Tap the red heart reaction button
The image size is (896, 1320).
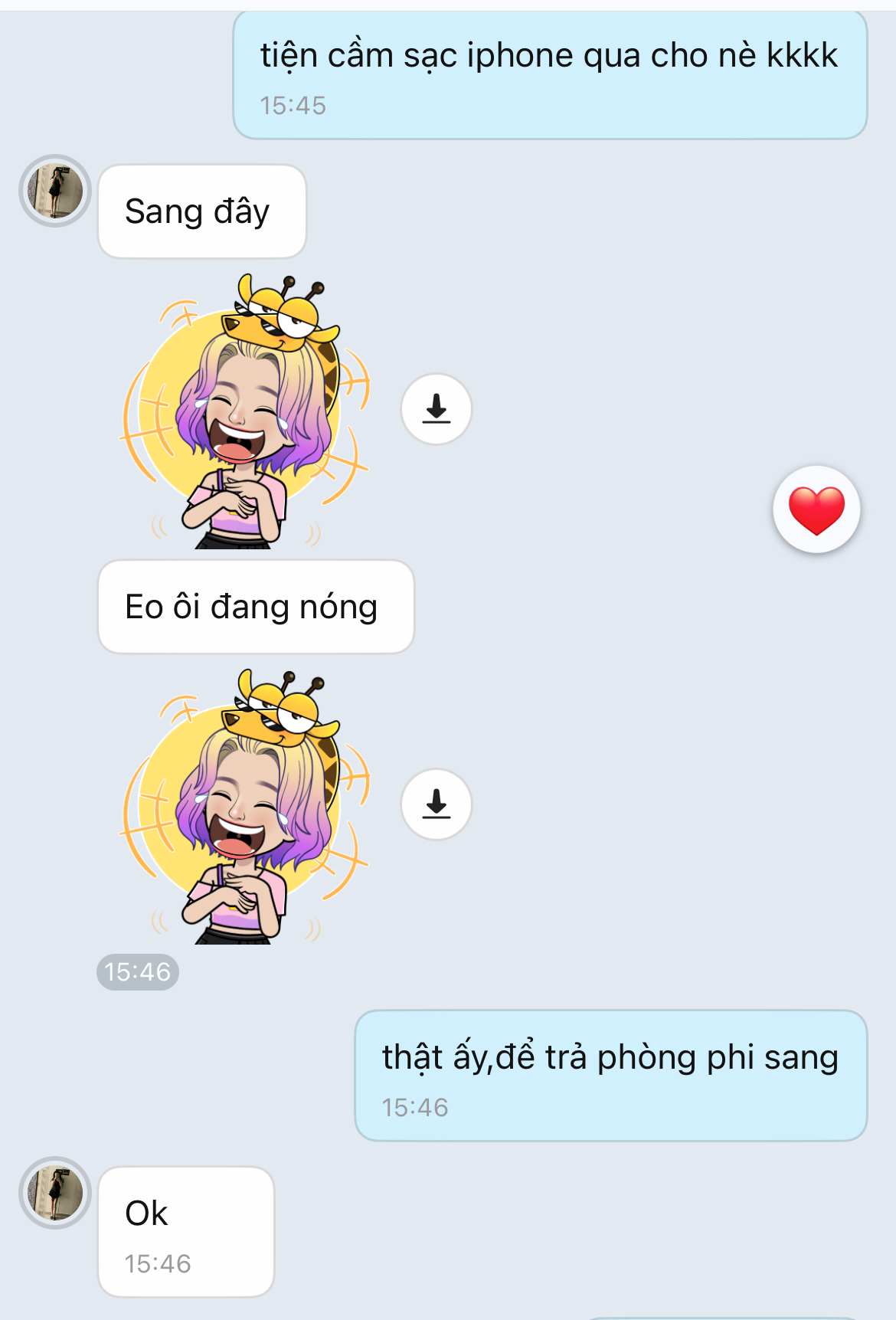[816, 509]
